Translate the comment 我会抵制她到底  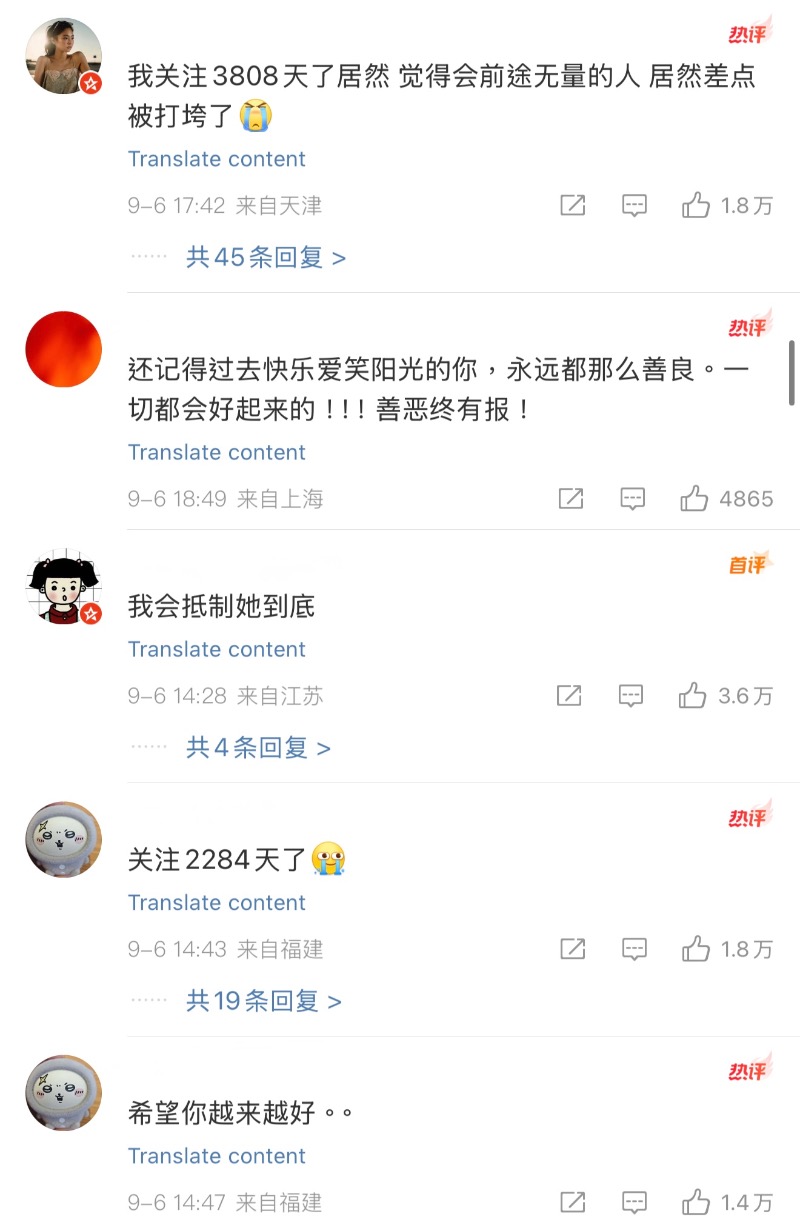(216, 650)
